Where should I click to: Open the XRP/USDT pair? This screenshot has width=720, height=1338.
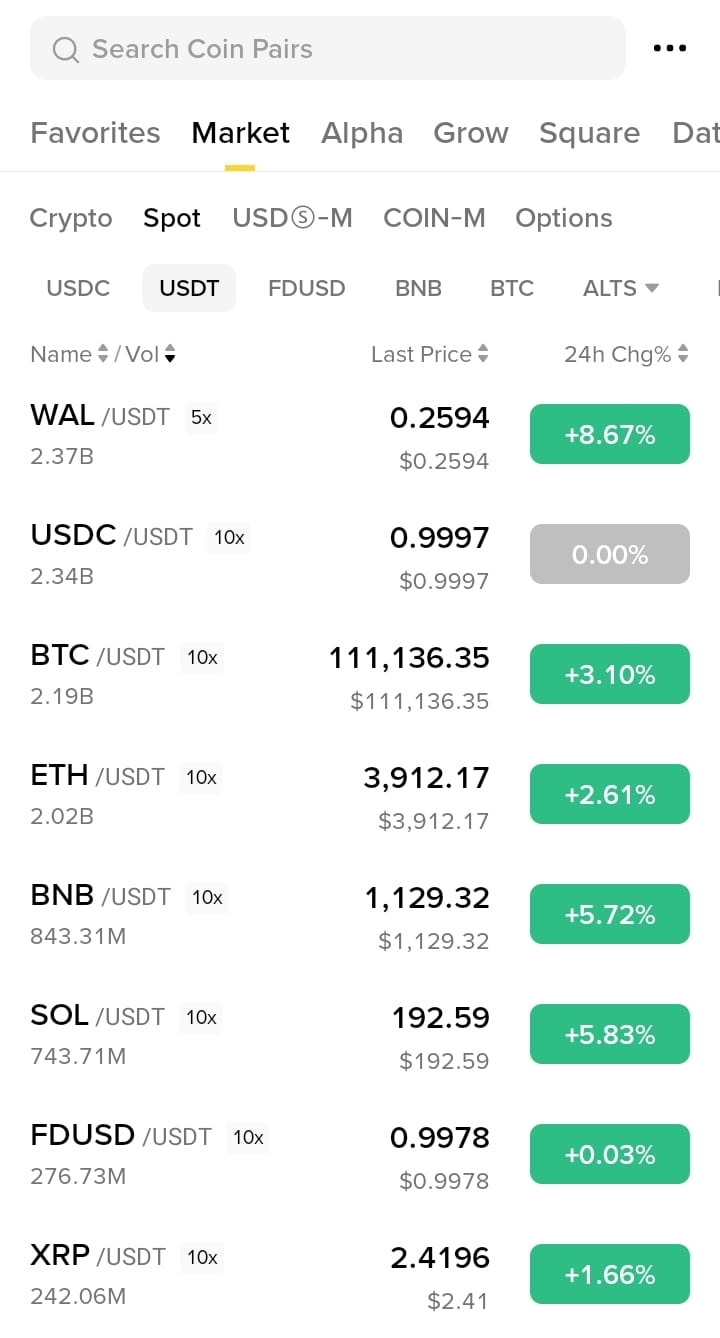click(360, 1275)
